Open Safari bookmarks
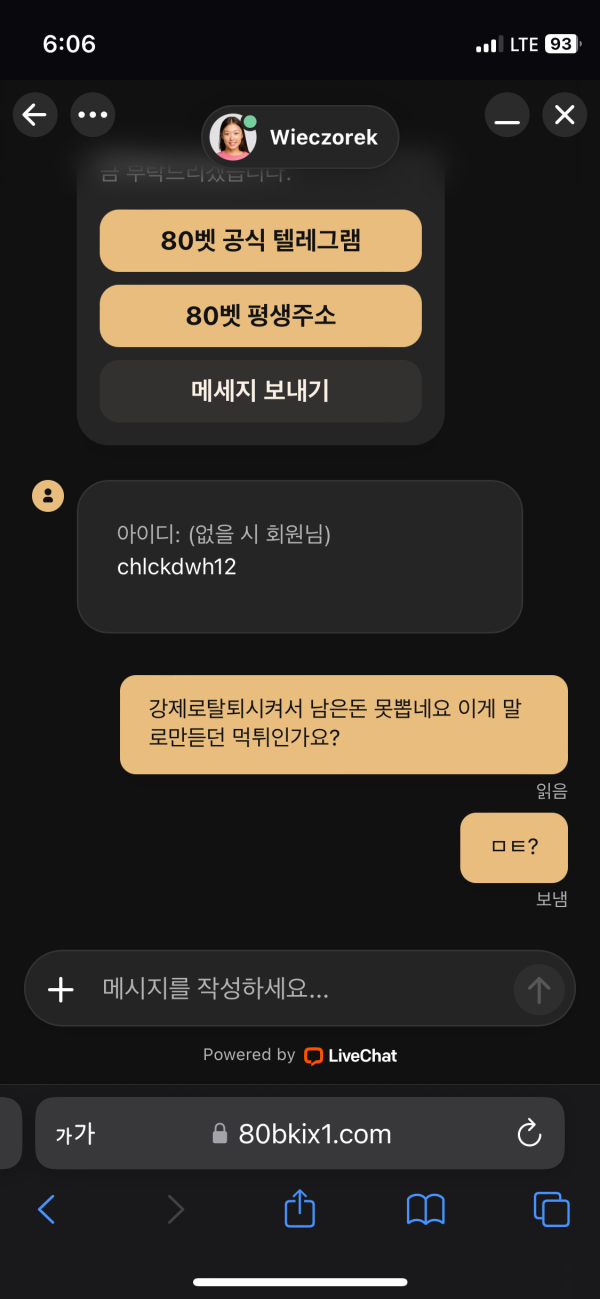 (425, 1210)
